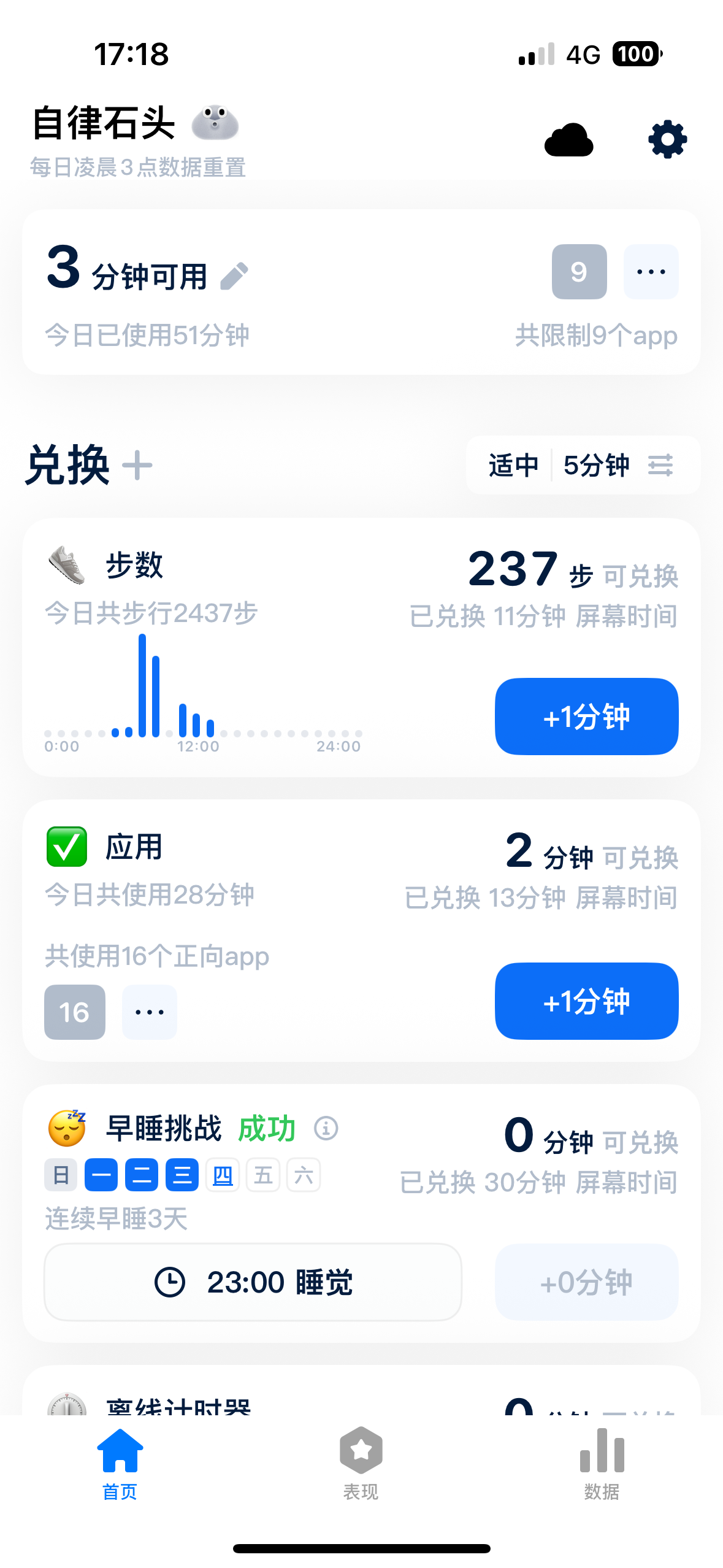Switch to the 数据 tab
The width and height of the screenshot is (723, 1568).
pos(602,1464)
